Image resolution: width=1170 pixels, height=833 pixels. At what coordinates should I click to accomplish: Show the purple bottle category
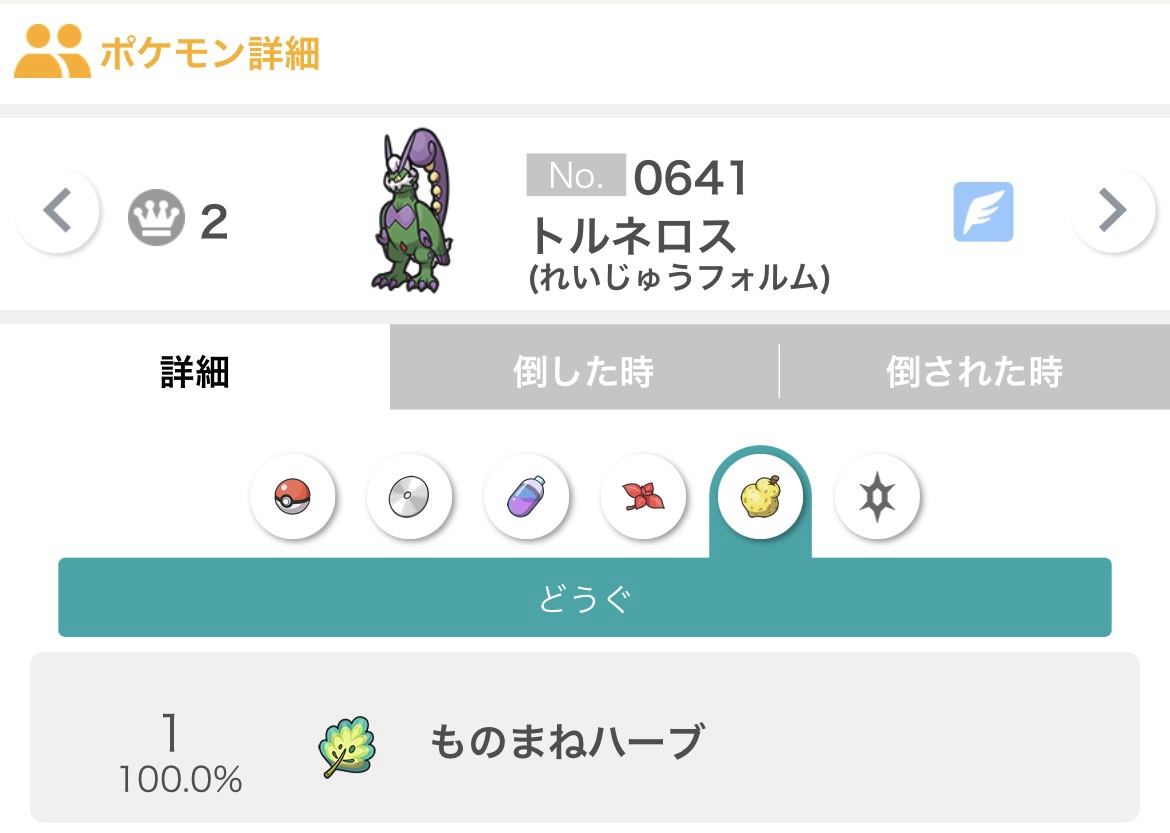[526, 496]
